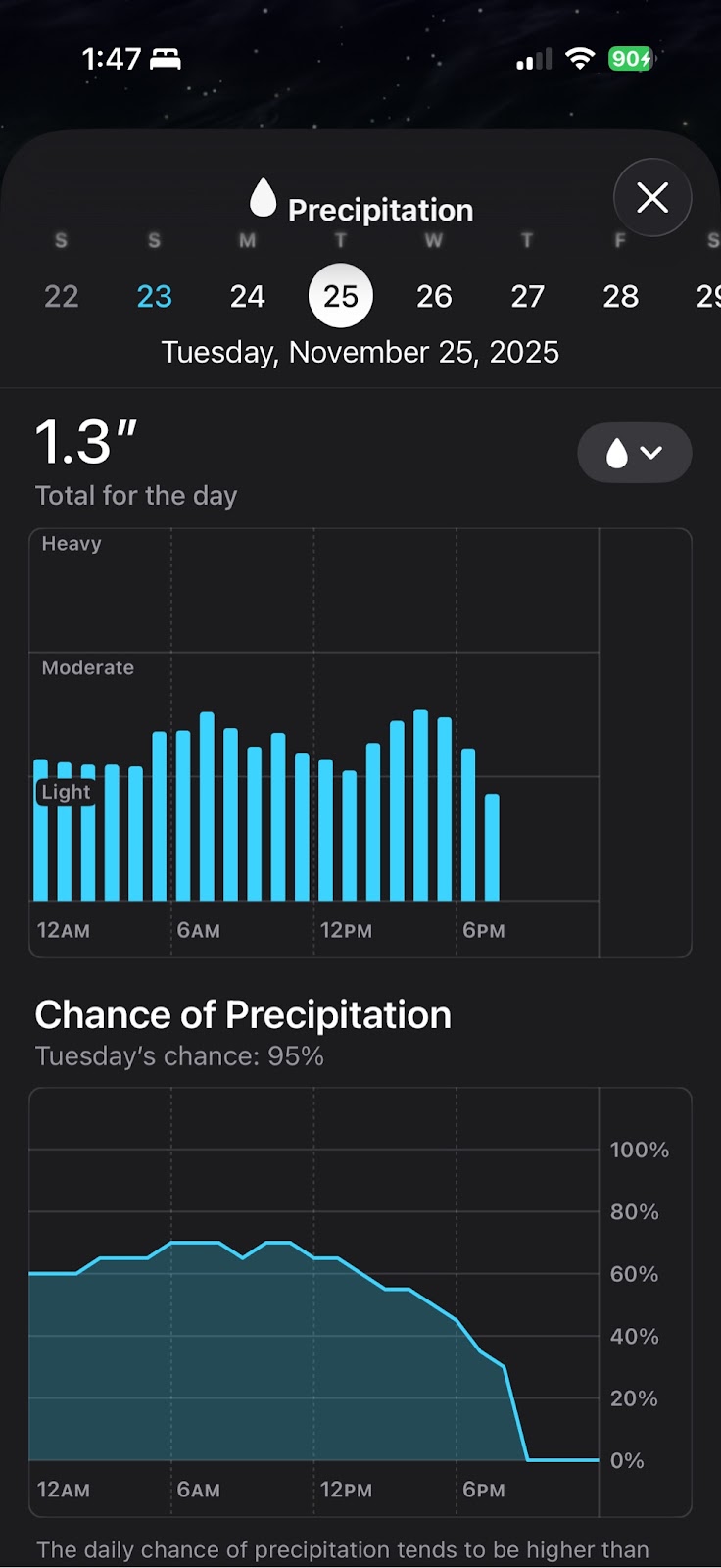This screenshot has width=721, height=1568.
Task: Show precipitation for Wednesday the 26th
Action: click(x=434, y=296)
